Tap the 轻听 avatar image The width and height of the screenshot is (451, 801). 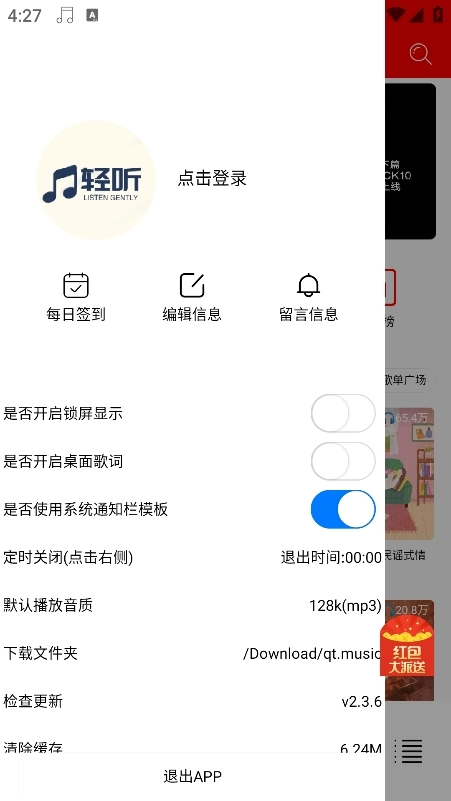96,180
